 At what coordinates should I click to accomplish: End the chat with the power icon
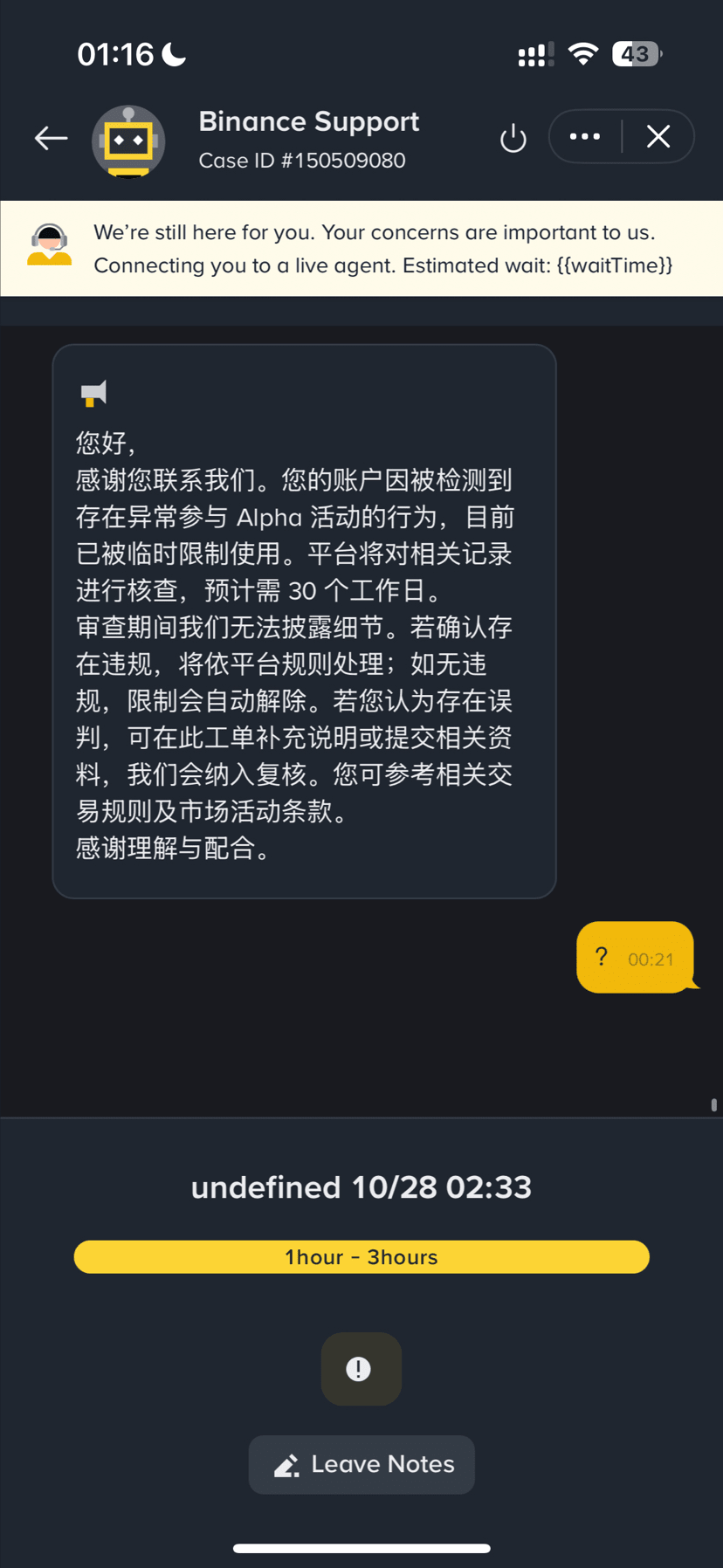click(x=513, y=138)
